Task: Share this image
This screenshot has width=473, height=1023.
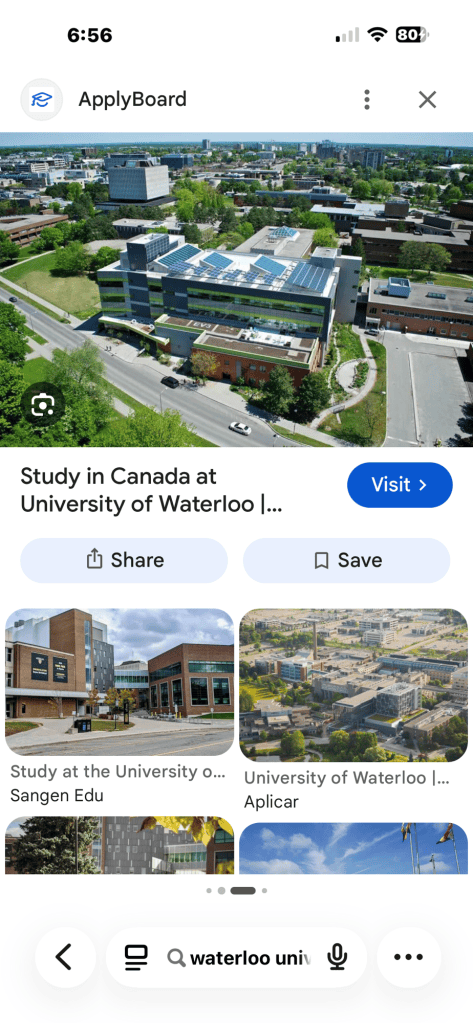Action: (x=124, y=560)
